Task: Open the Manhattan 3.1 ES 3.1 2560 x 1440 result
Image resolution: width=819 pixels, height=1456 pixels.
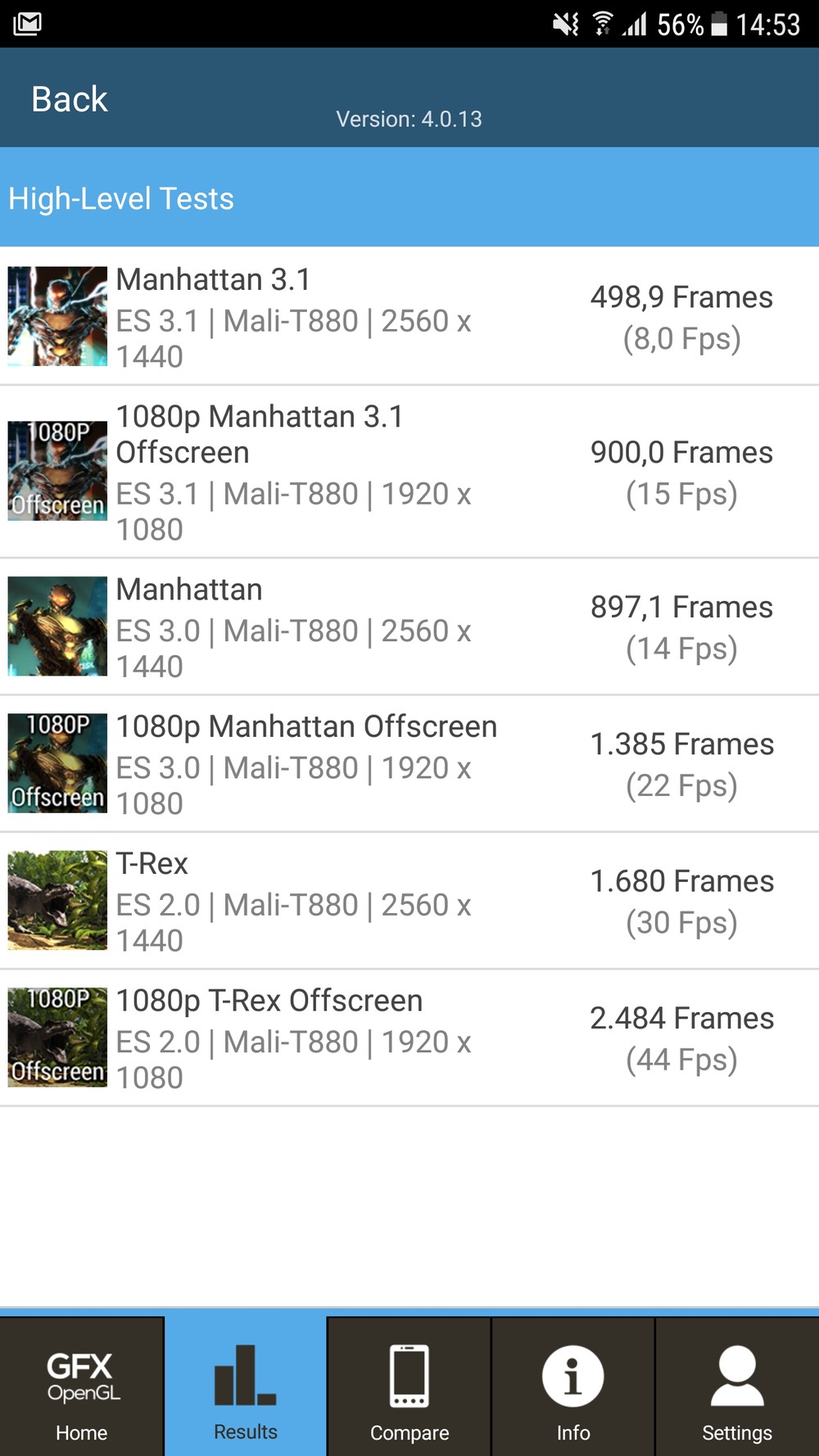Action: click(409, 316)
